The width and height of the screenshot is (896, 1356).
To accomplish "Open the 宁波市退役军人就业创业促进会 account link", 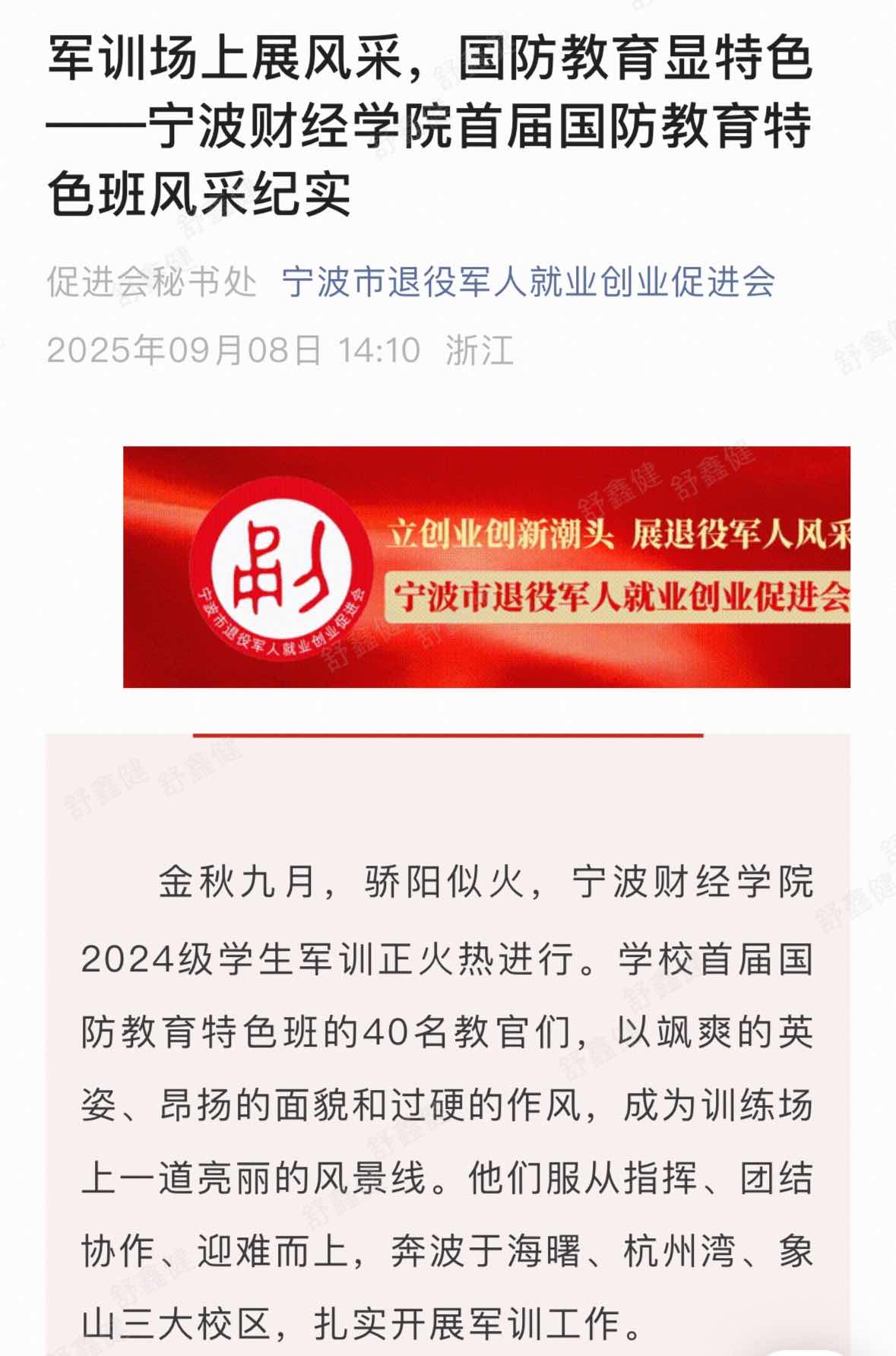I will point(528,283).
